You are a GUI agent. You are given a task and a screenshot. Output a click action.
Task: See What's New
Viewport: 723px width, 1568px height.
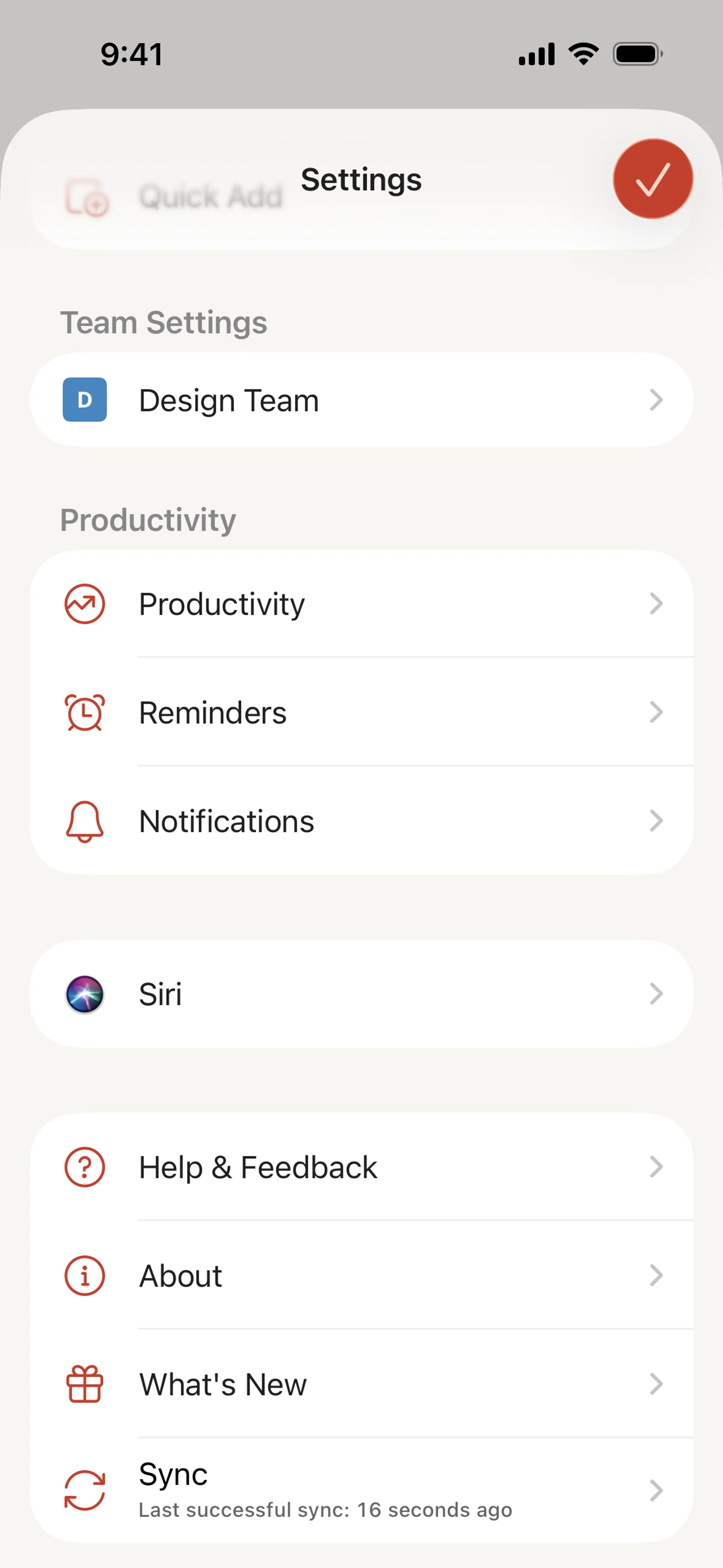click(x=361, y=1384)
